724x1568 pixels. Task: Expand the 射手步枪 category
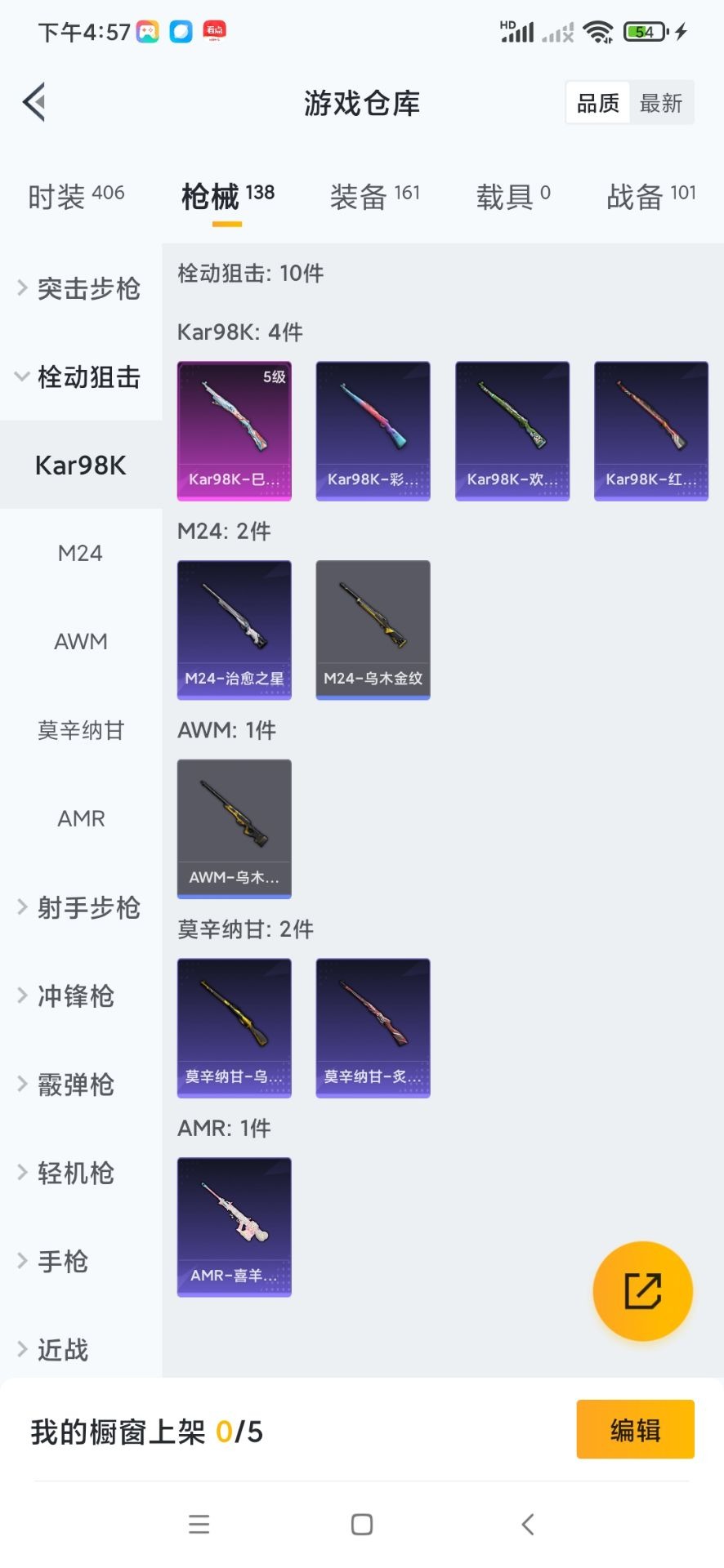[80, 907]
